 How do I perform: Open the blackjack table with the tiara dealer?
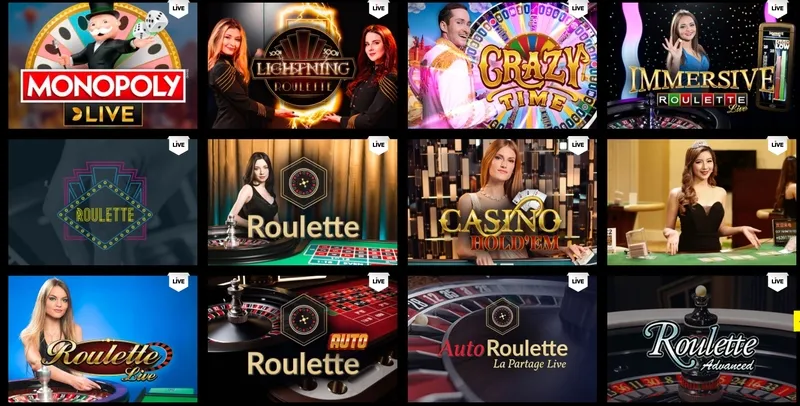701,201
